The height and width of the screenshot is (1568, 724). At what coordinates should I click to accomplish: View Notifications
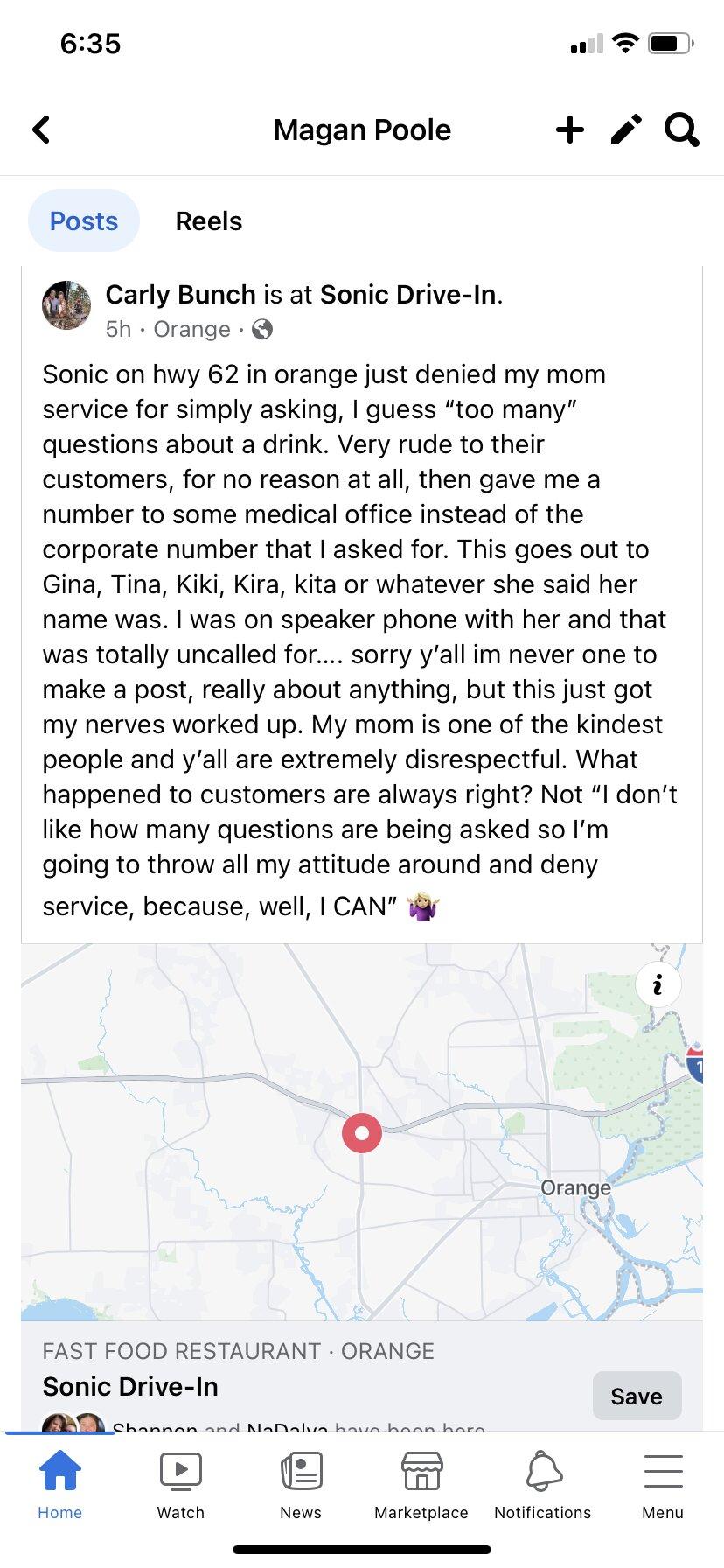pyautogui.click(x=542, y=1484)
